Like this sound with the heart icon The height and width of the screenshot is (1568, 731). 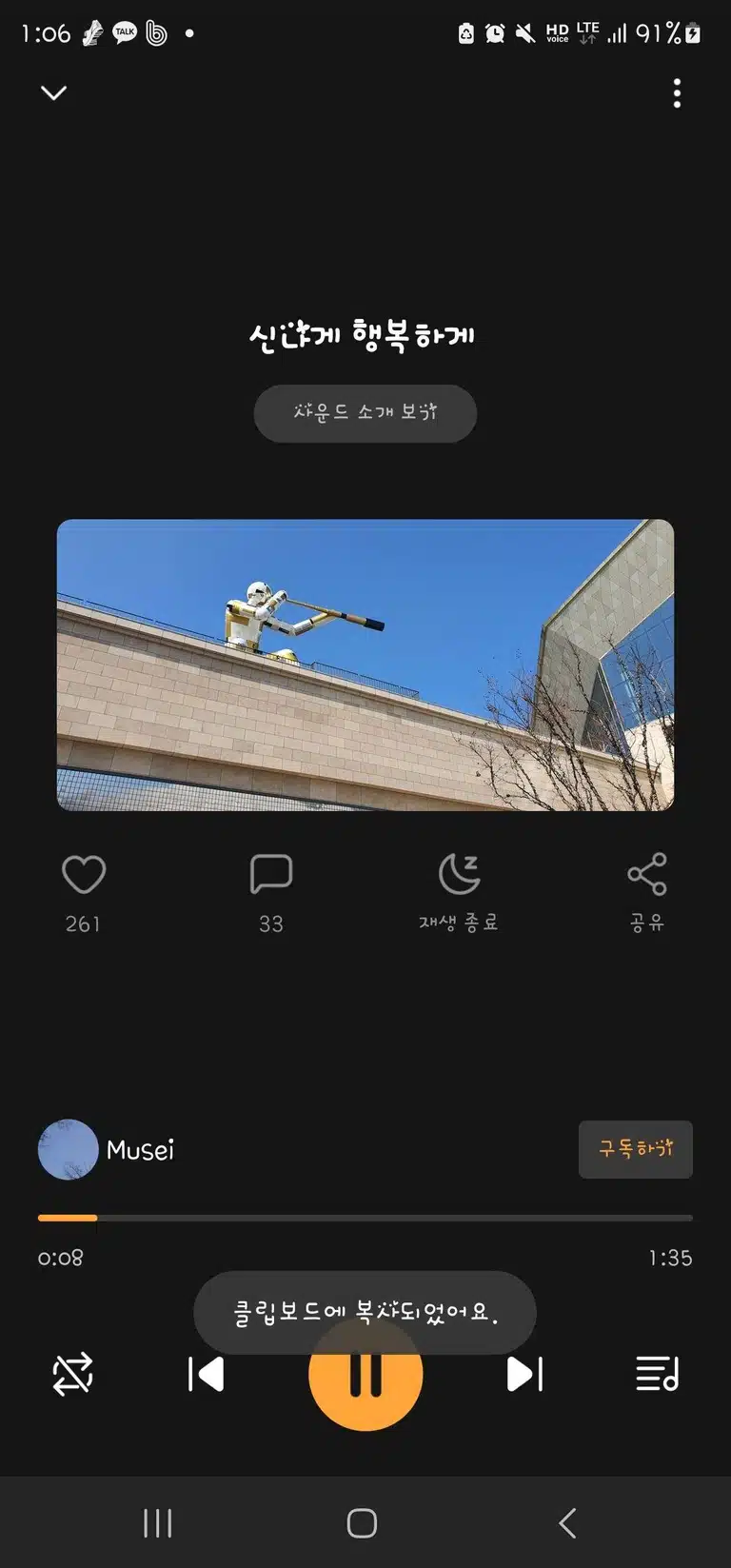coord(84,874)
